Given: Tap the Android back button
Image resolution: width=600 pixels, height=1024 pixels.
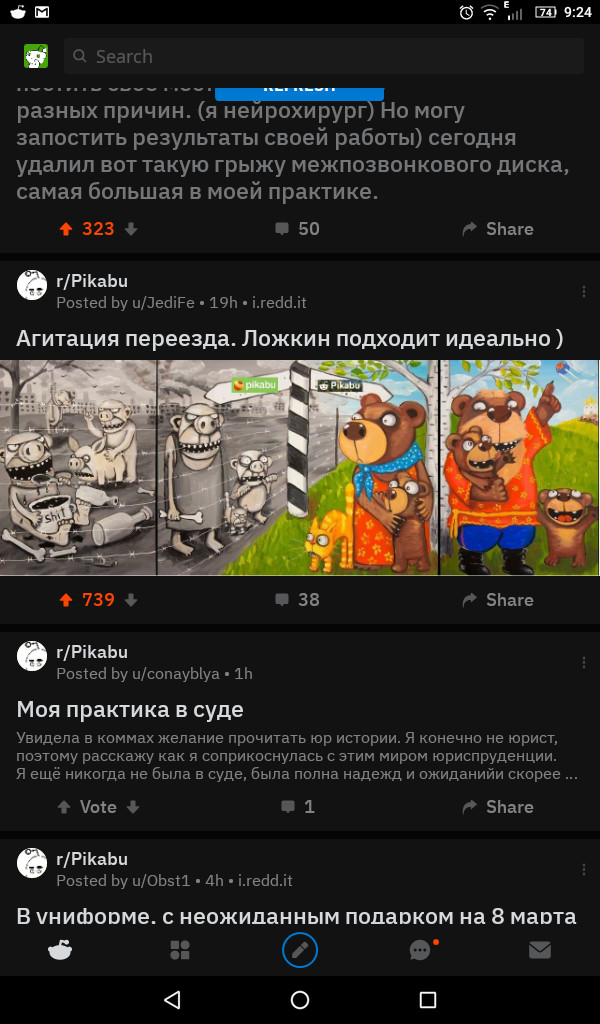Looking at the screenshot, I should click(172, 1000).
